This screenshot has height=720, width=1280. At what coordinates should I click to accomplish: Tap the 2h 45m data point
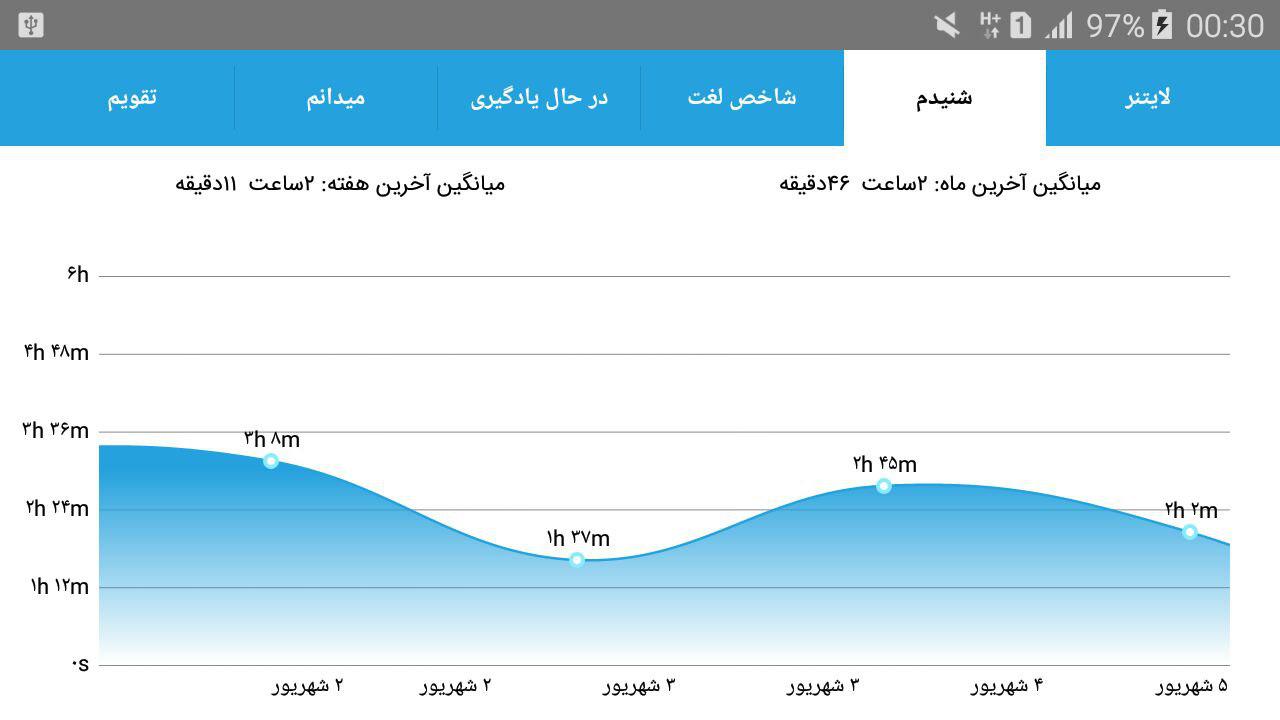tap(884, 486)
